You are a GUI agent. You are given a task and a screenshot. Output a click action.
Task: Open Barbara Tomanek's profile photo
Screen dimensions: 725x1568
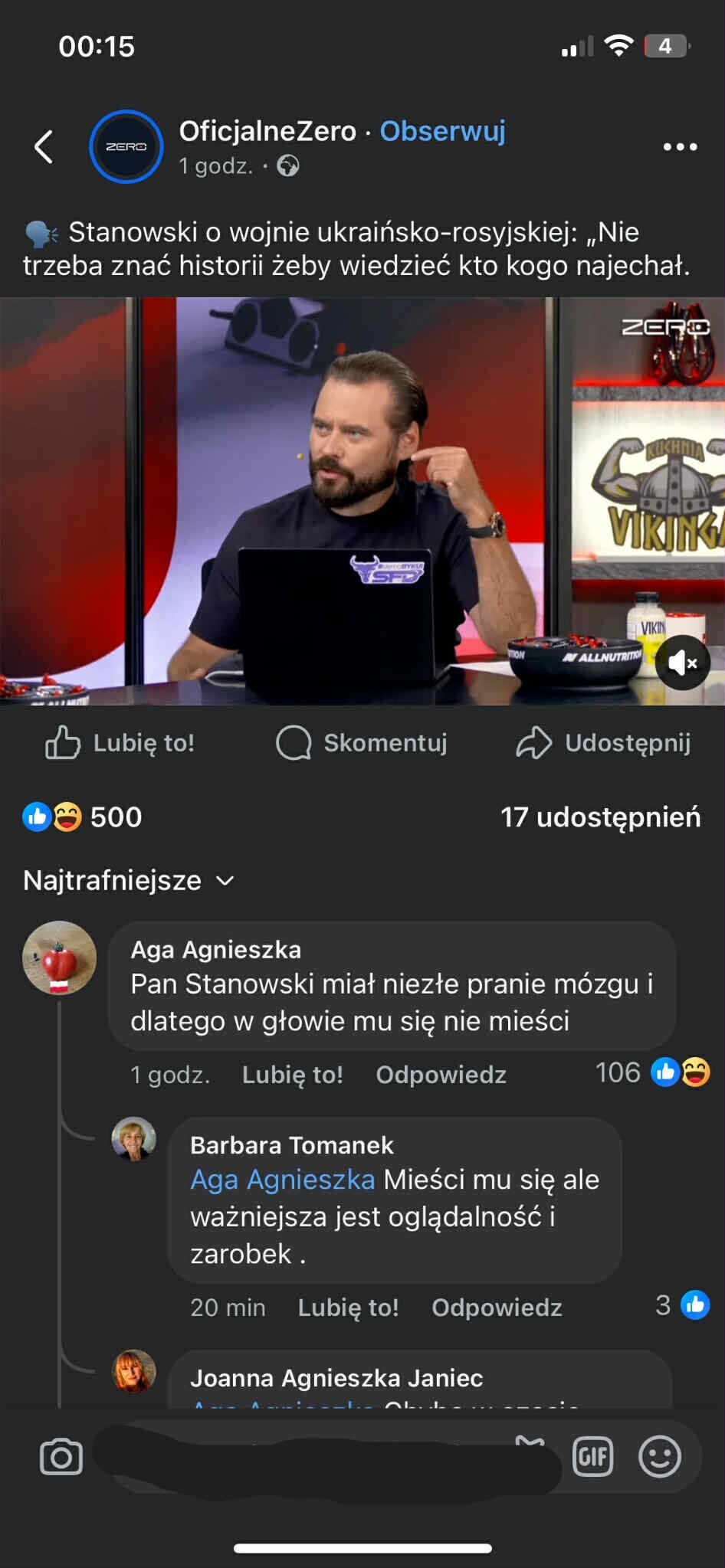pos(134,1138)
